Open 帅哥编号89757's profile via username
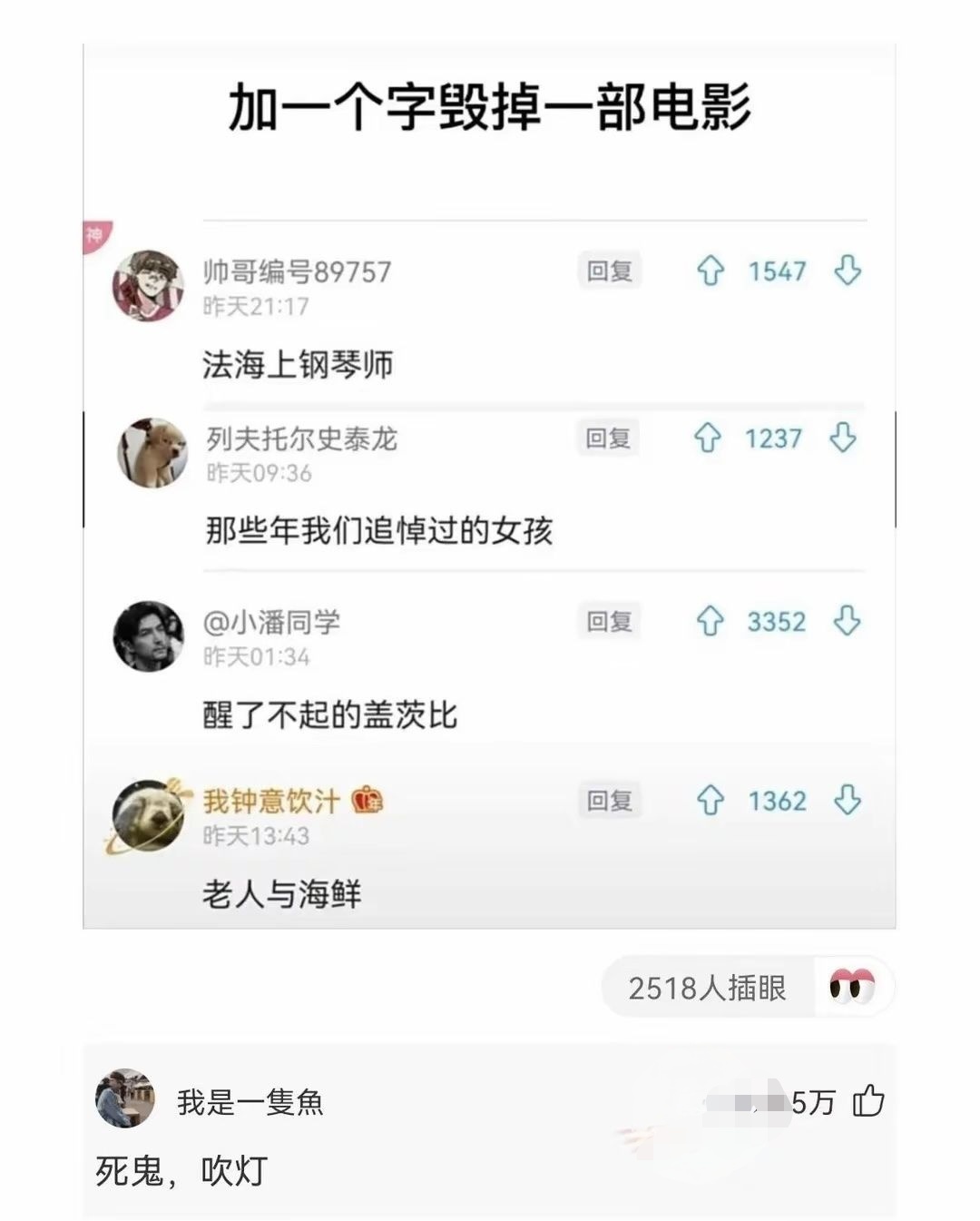The height and width of the screenshot is (1221, 980). 296,270
